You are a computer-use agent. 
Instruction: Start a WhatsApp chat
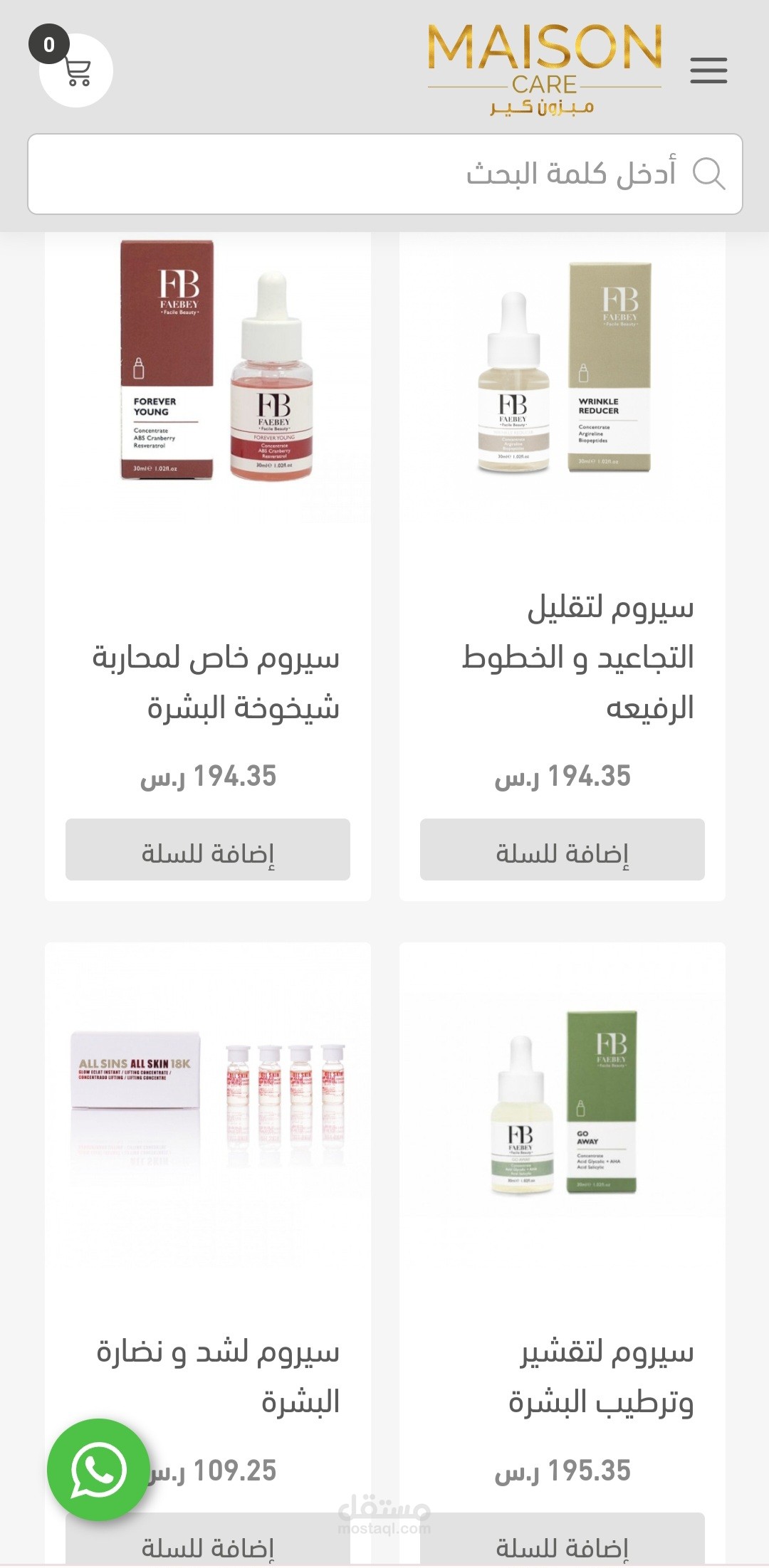click(x=98, y=1470)
